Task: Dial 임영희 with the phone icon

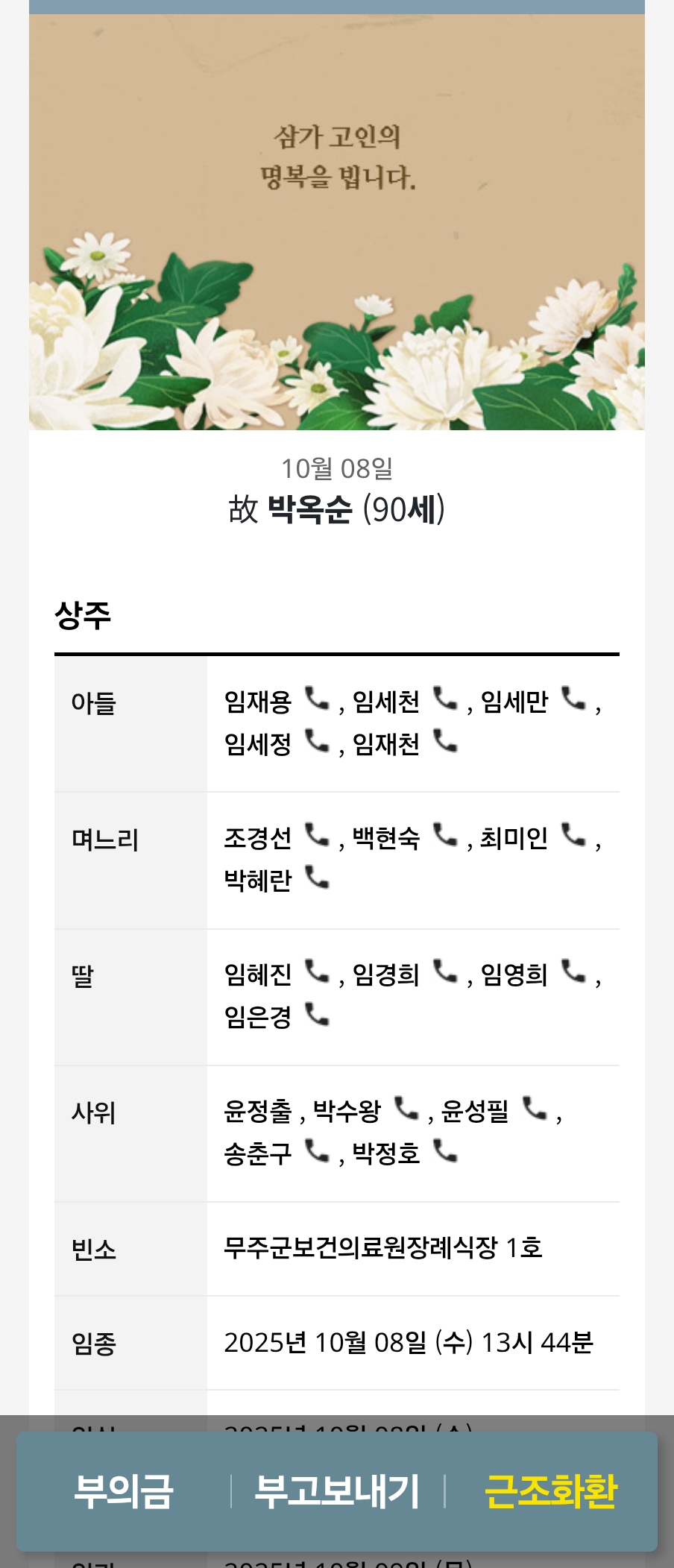Action: point(573,972)
